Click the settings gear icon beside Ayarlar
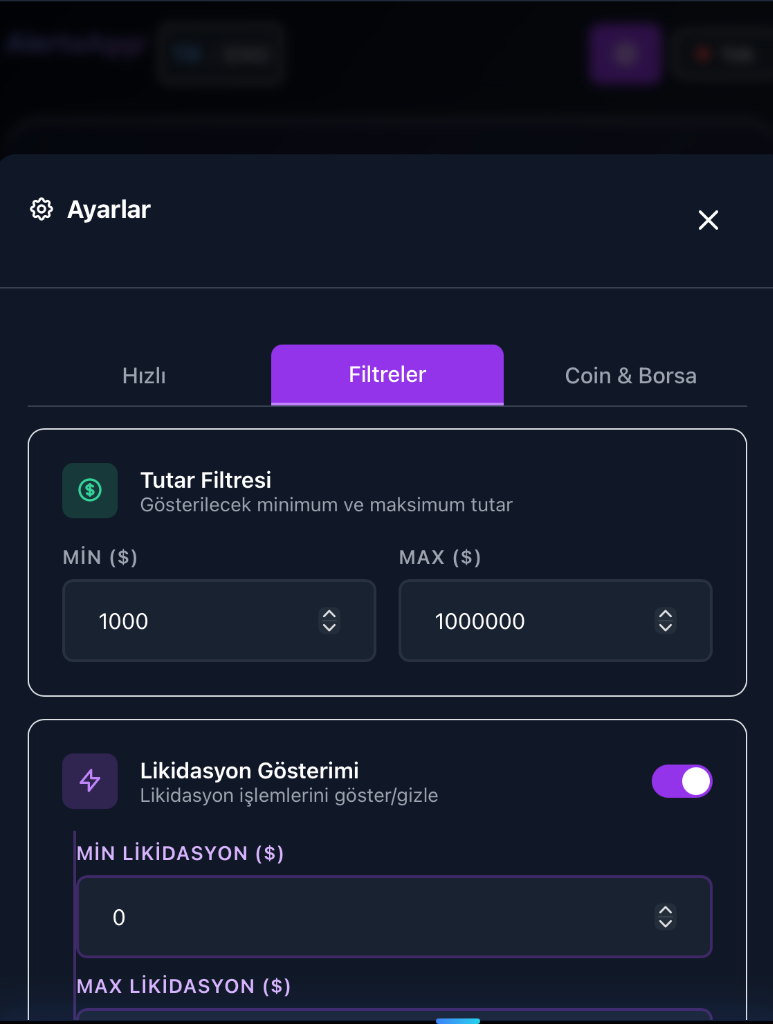This screenshot has width=773, height=1024. 41,209
